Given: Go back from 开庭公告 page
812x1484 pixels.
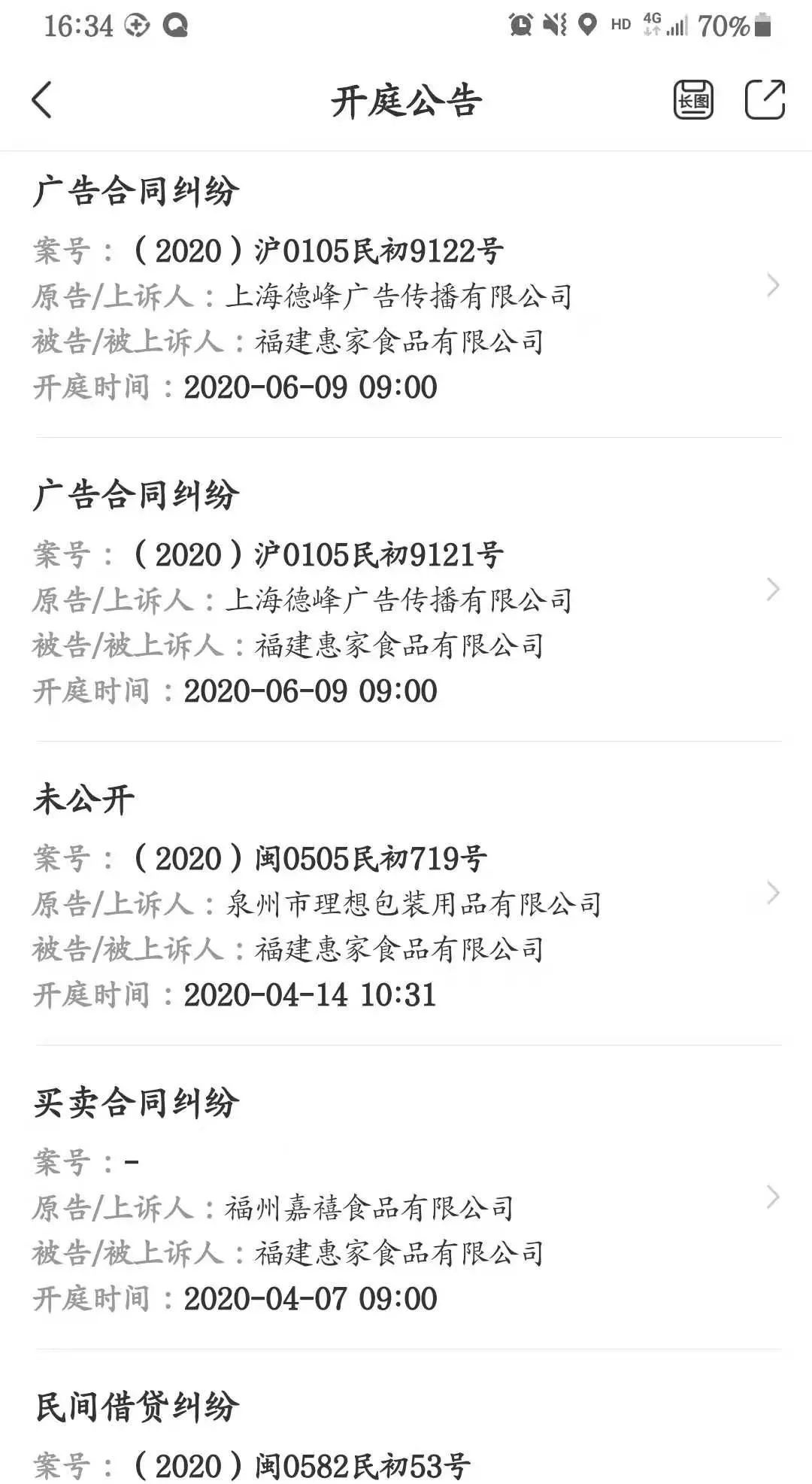Looking at the screenshot, I should [42, 100].
